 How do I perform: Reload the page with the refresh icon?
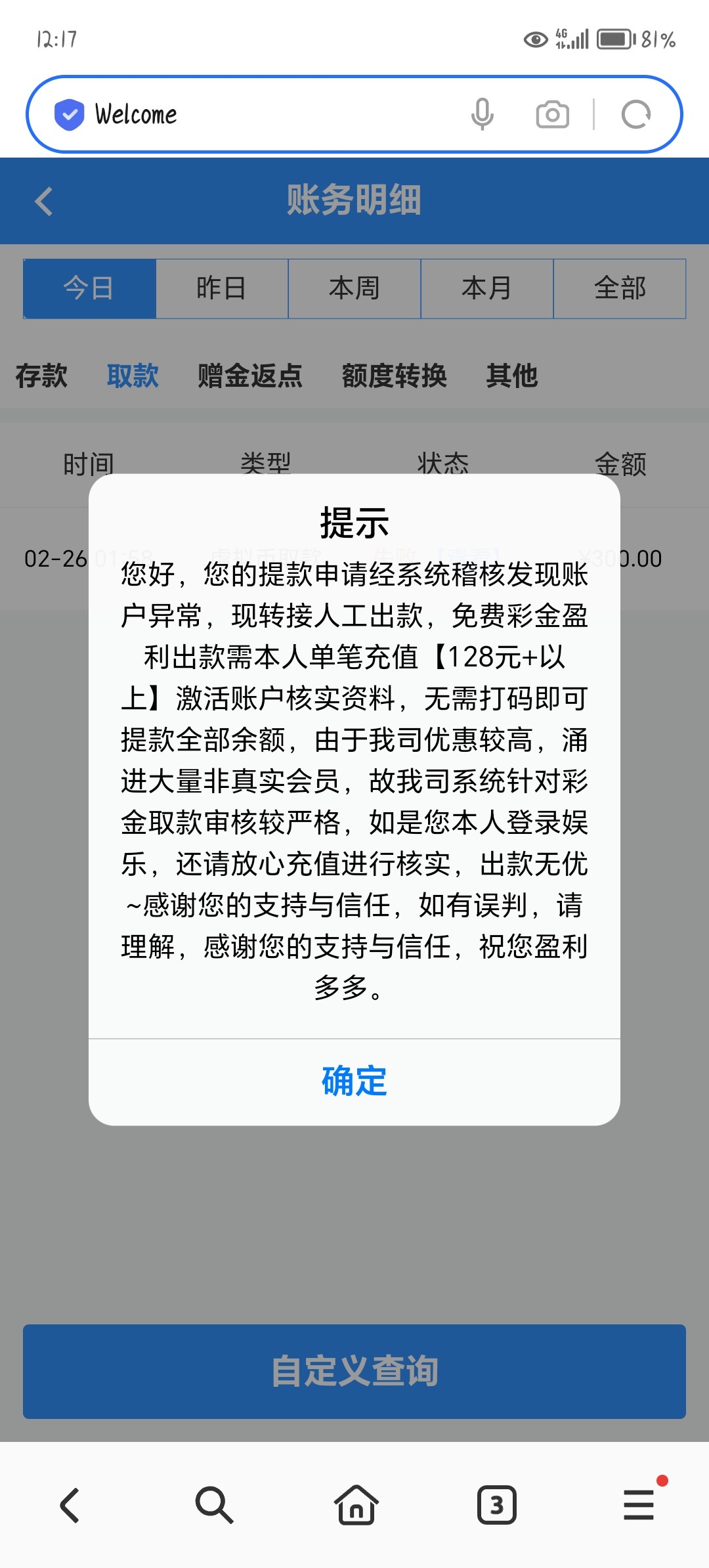click(635, 115)
